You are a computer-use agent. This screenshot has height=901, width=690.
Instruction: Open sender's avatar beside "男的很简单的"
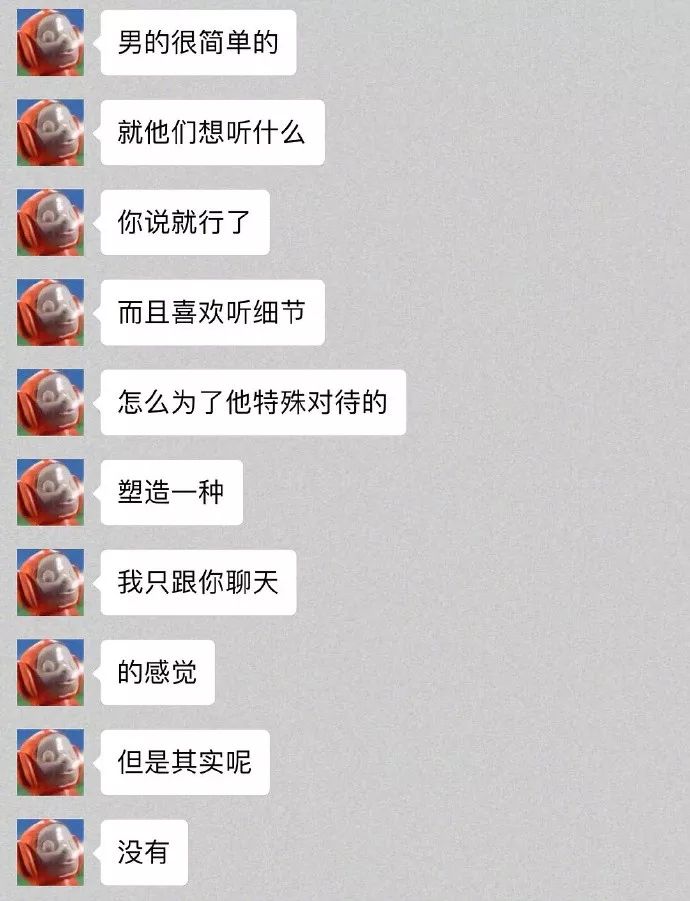pyautogui.click(x=50, y=42)
